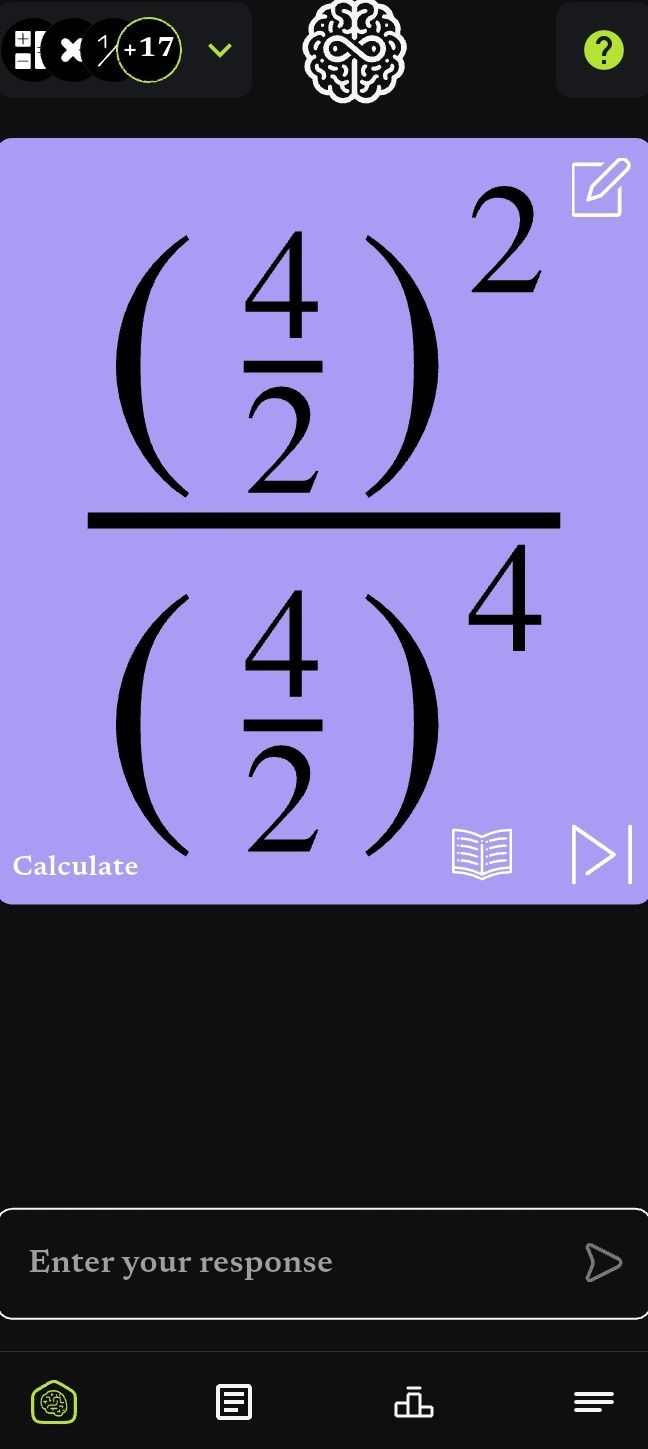Open the help question mark
This screenshot has width=648, height=1449.
603,50
